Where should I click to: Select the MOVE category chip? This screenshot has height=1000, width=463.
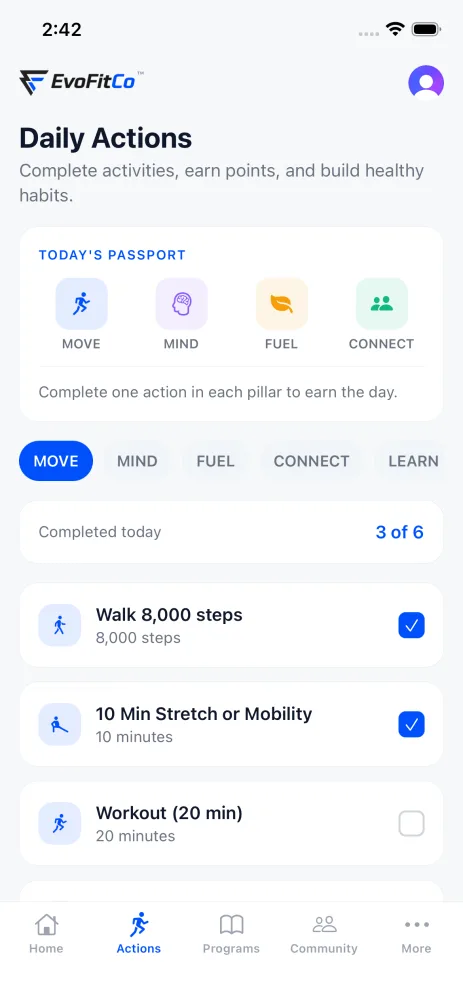pyautogui.click(x=56, y=461)
